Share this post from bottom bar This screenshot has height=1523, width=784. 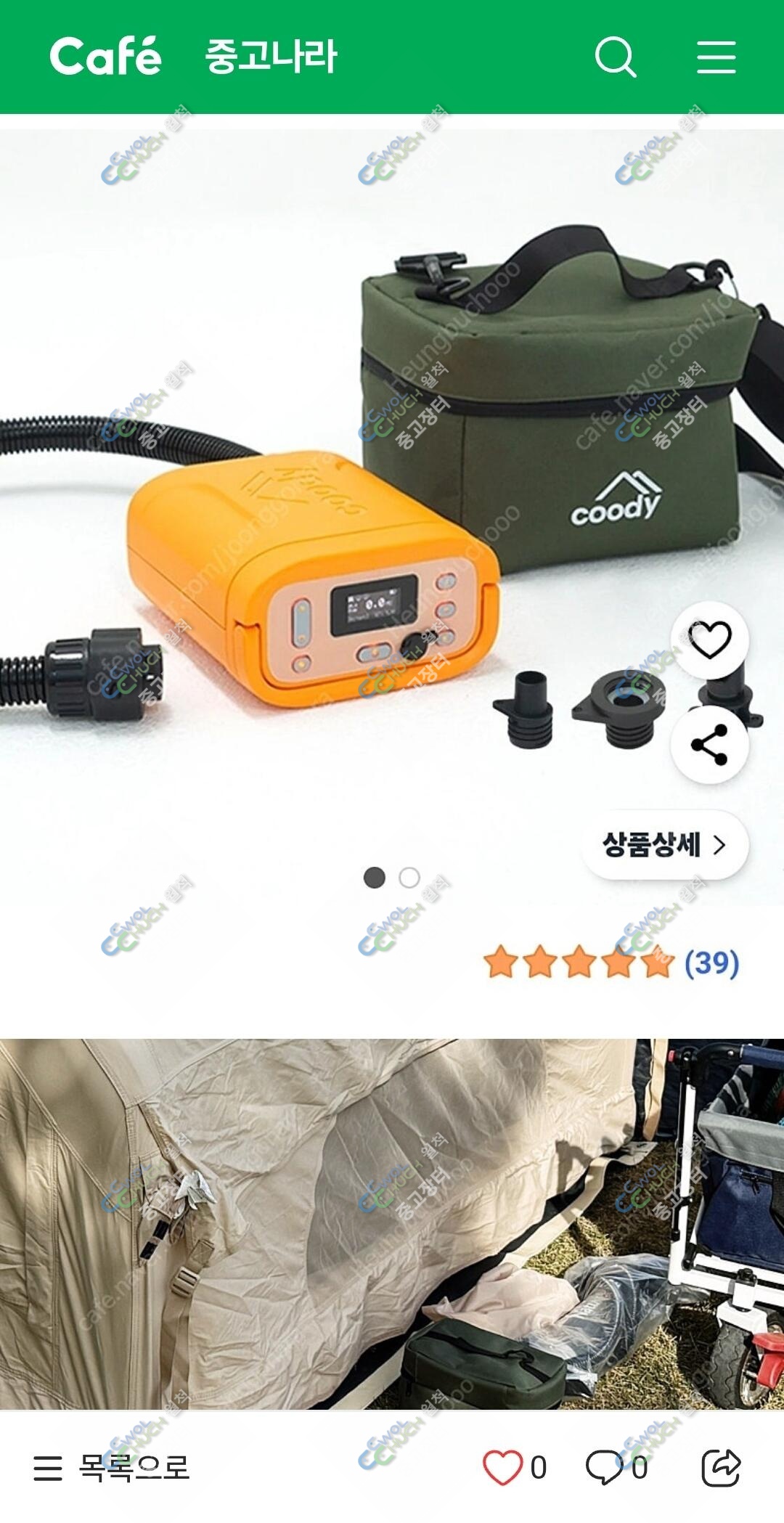pos(721,1468)
